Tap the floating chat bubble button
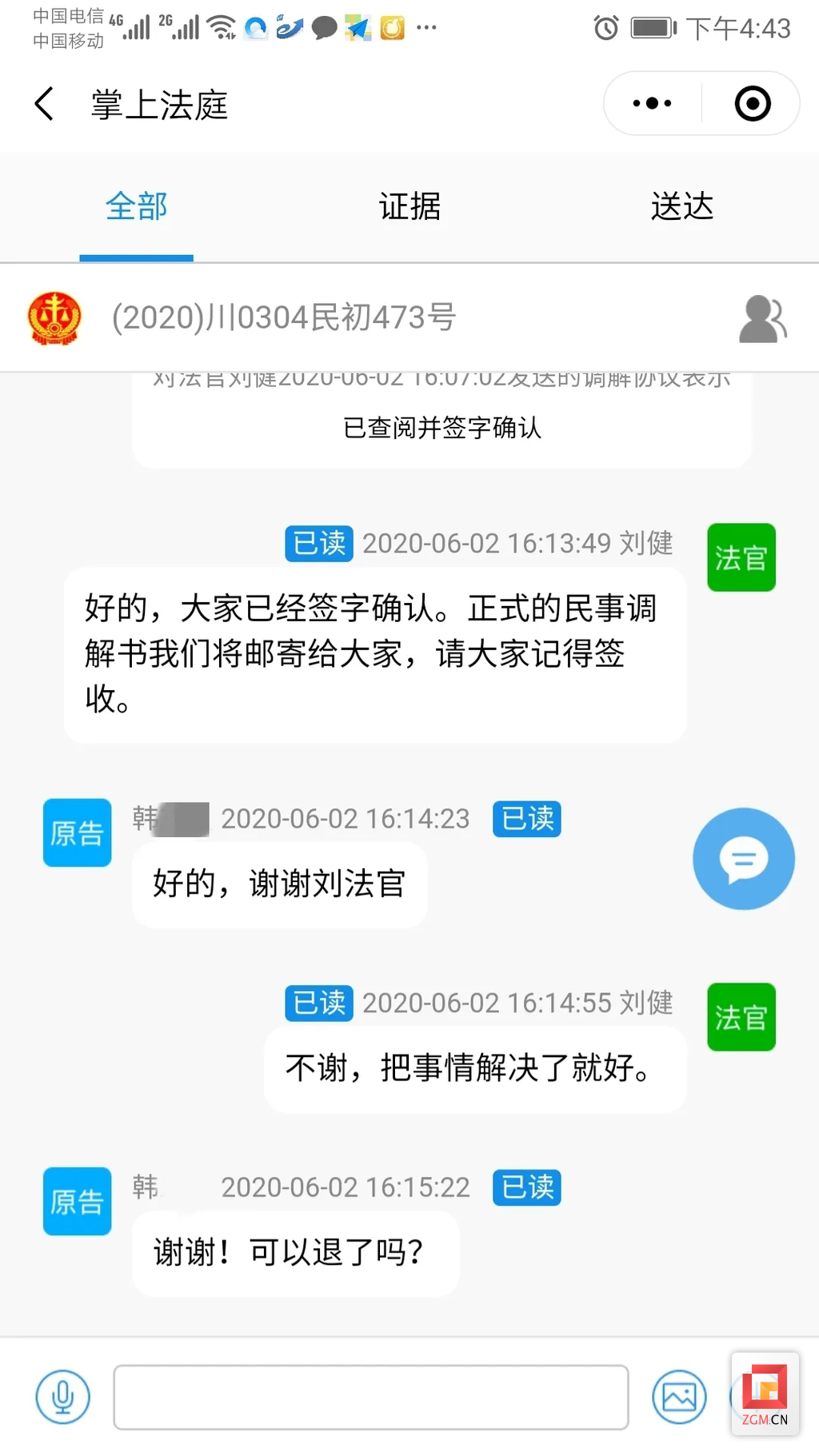 pyautogui.click(x=743, y=859)
